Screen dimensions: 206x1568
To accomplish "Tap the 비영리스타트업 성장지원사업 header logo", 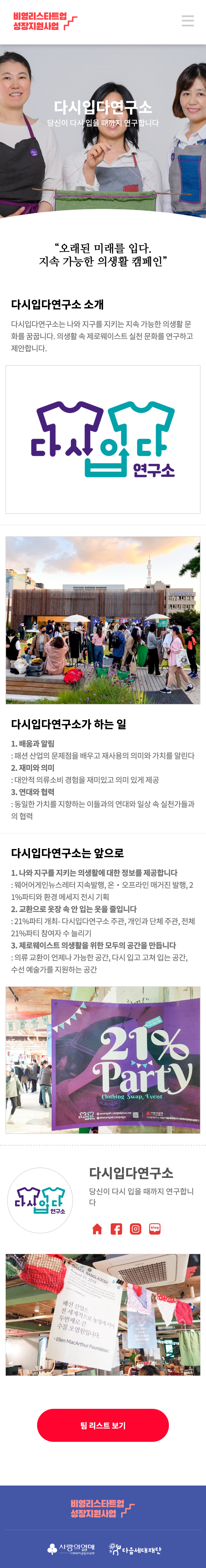I will click(45, 21).
